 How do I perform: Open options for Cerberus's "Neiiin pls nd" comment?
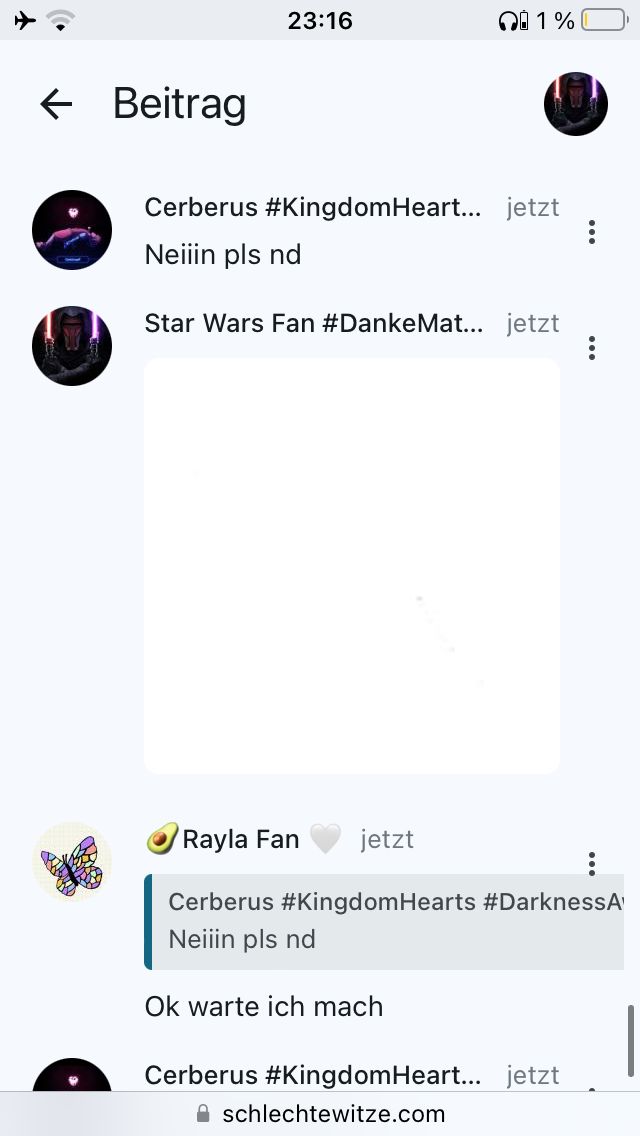tap(592, 232)
